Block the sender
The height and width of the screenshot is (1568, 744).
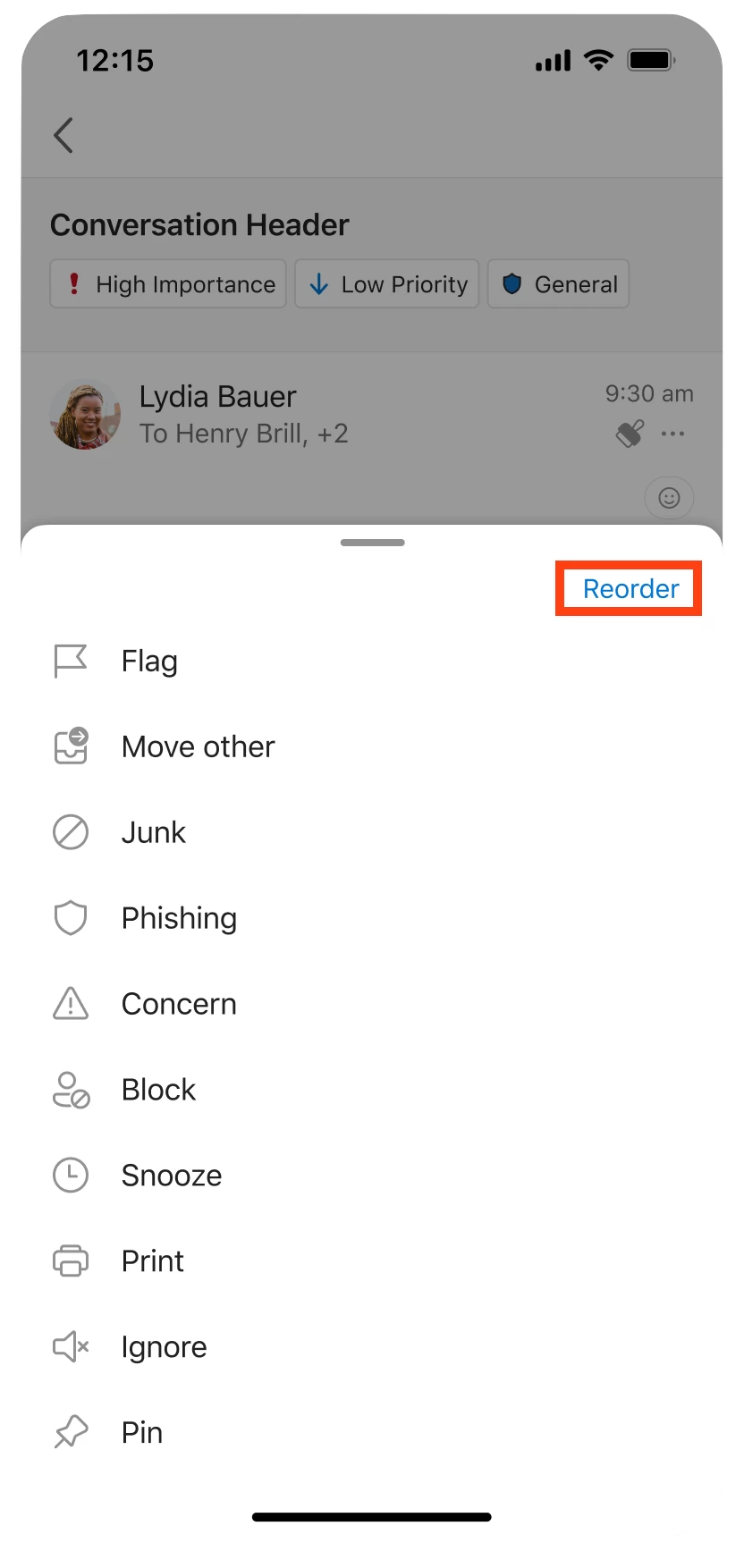point(372,1091)
